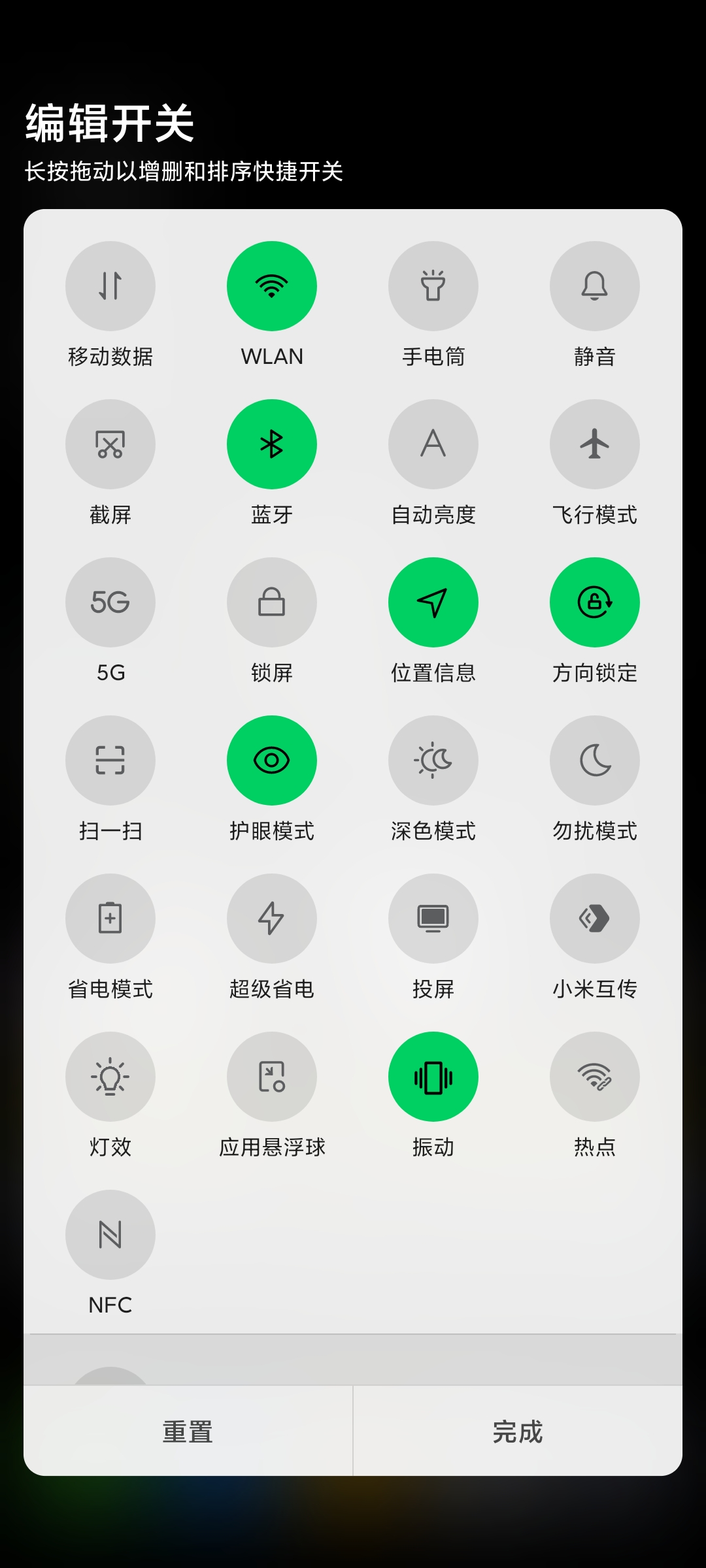Image resolution: width=706 pixels, height=1568 pixels.
Task: Tap the 振动 vibration toggle
Action: point(433,1077)
